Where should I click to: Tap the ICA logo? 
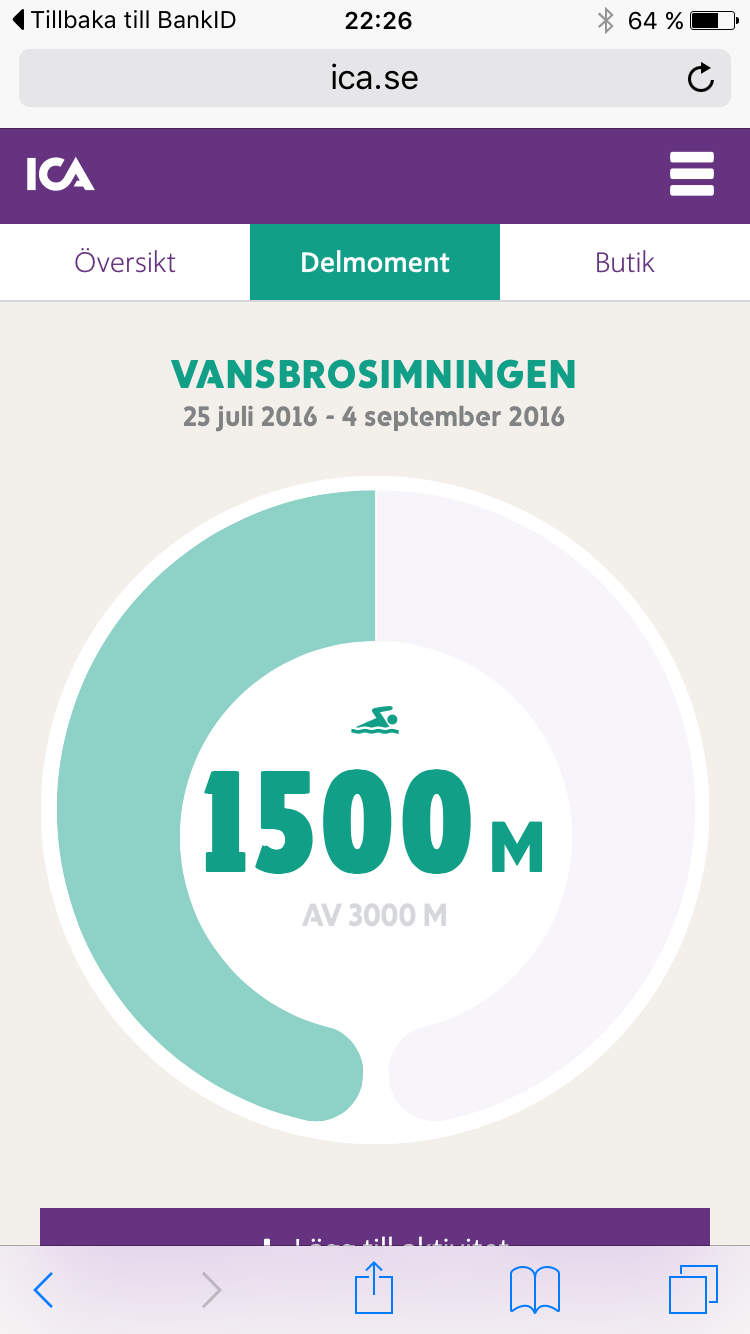pyautogui.click(x=60, y=174)
